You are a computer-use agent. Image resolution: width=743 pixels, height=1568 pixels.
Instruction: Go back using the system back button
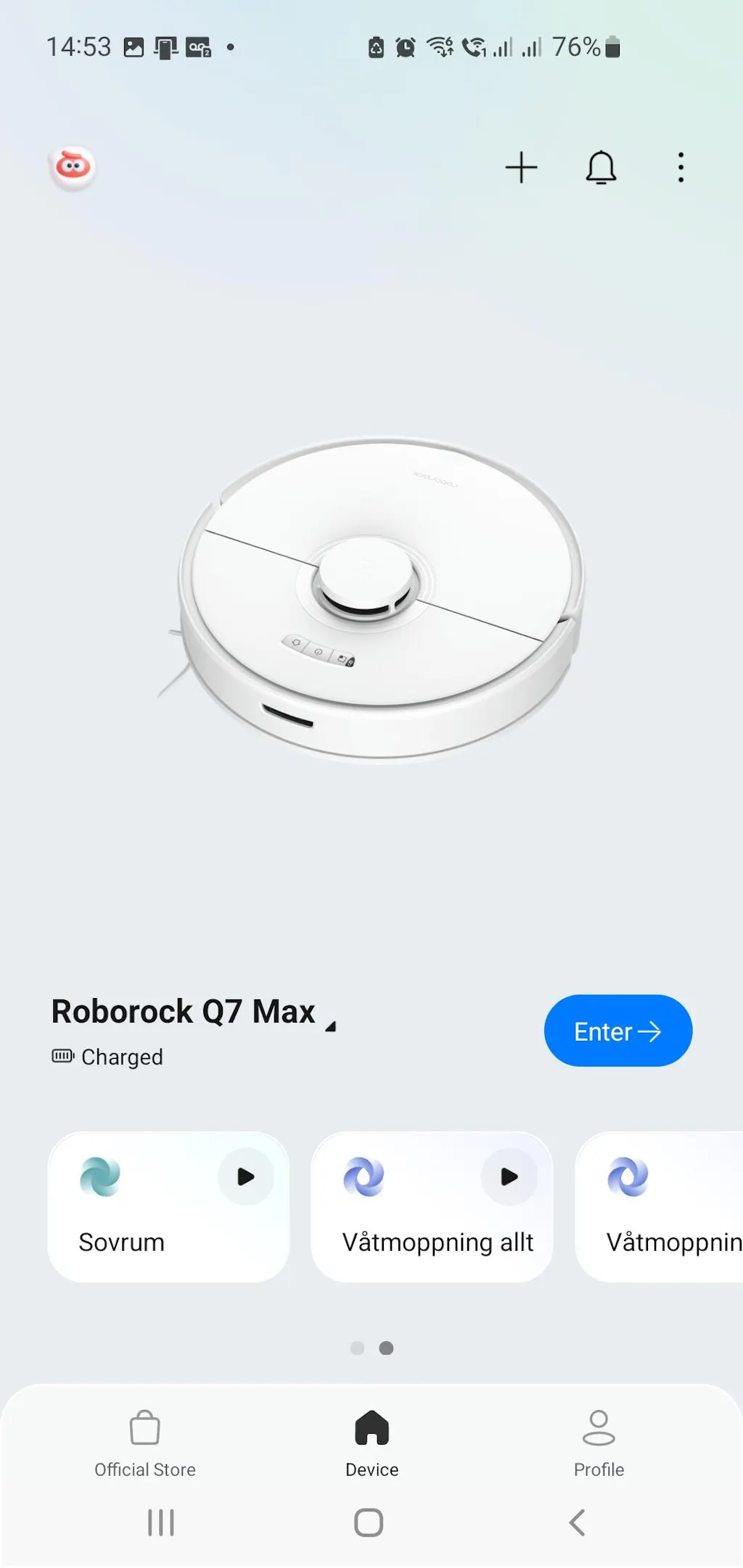tap(578, 1522)
